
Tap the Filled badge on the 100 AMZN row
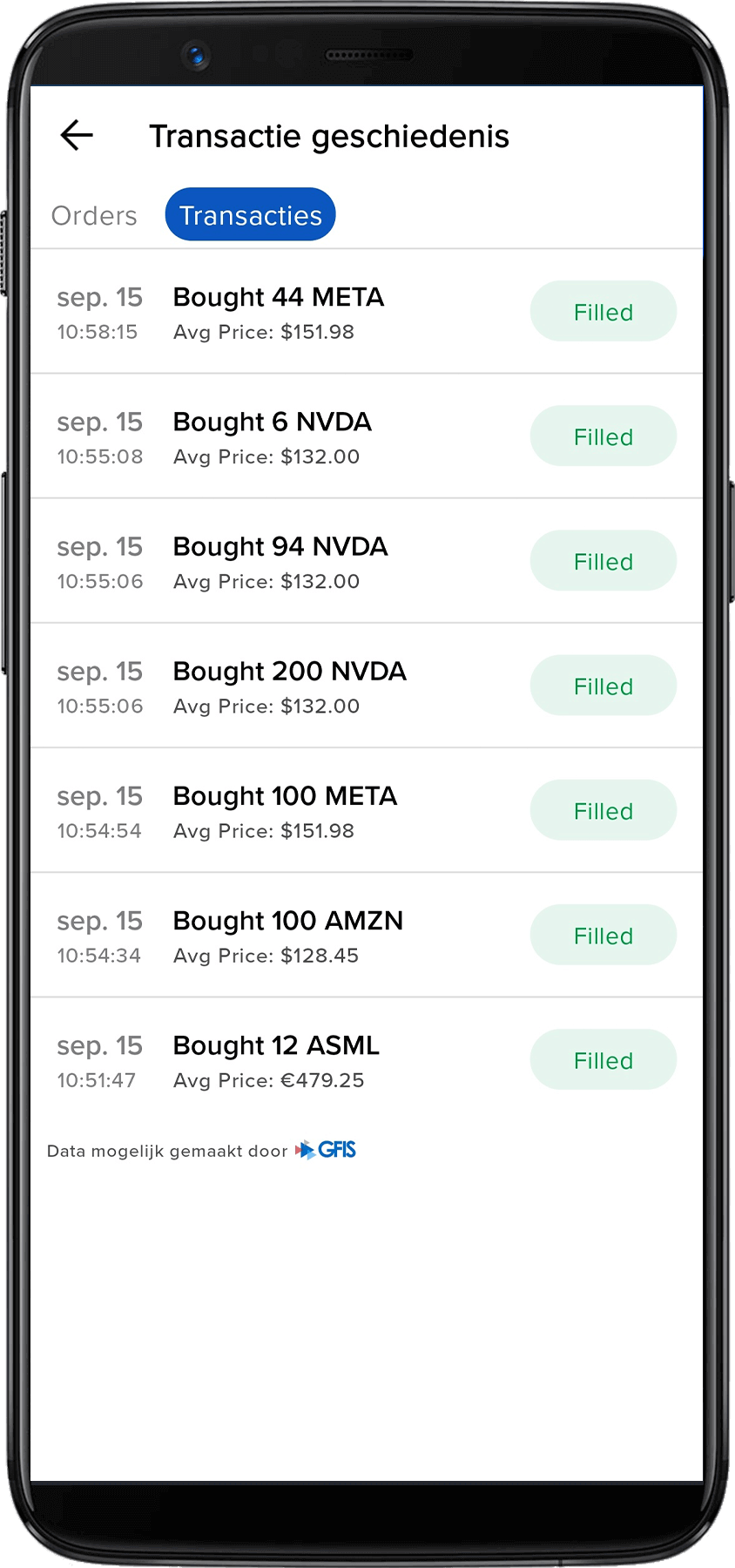tap(603, 935)
